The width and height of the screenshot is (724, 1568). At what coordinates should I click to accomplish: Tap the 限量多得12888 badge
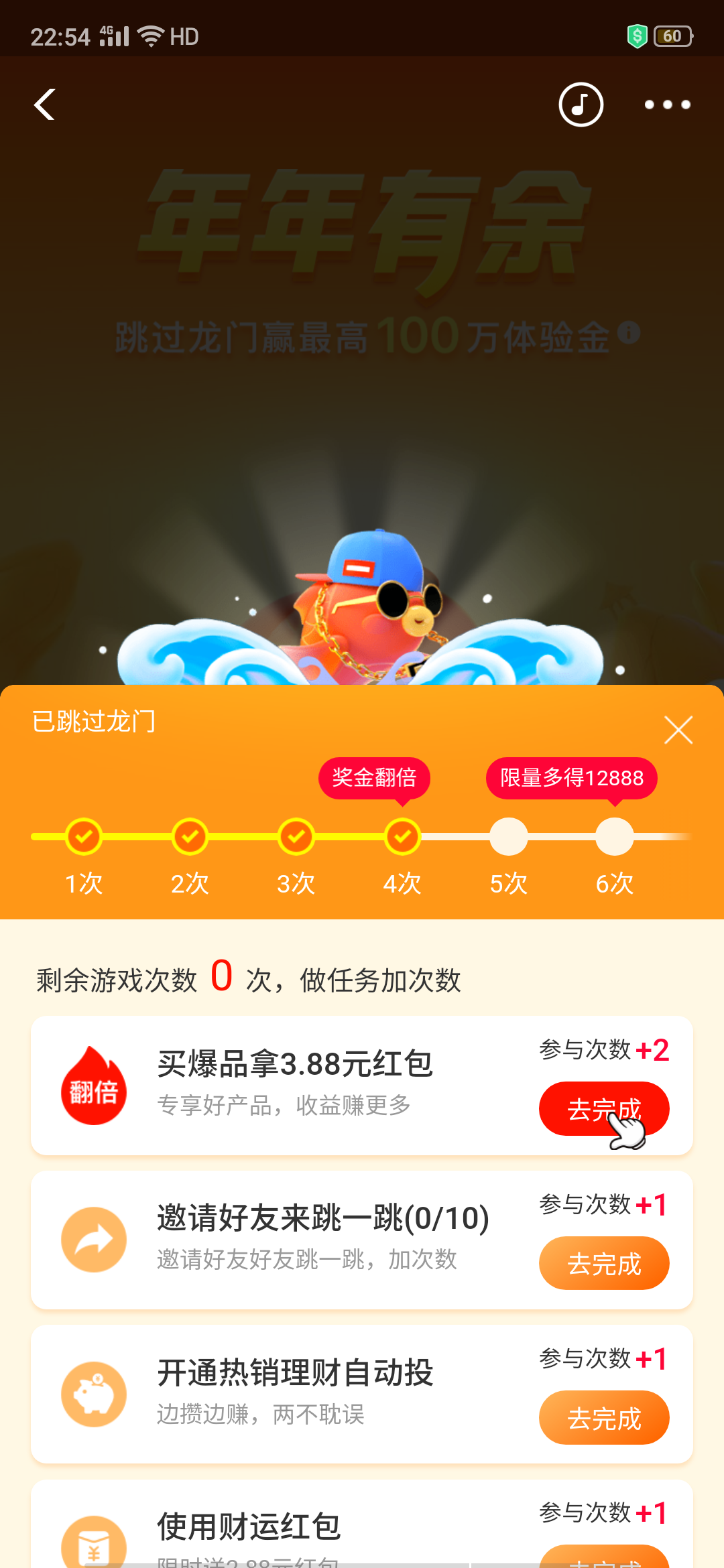click(570, 778)
